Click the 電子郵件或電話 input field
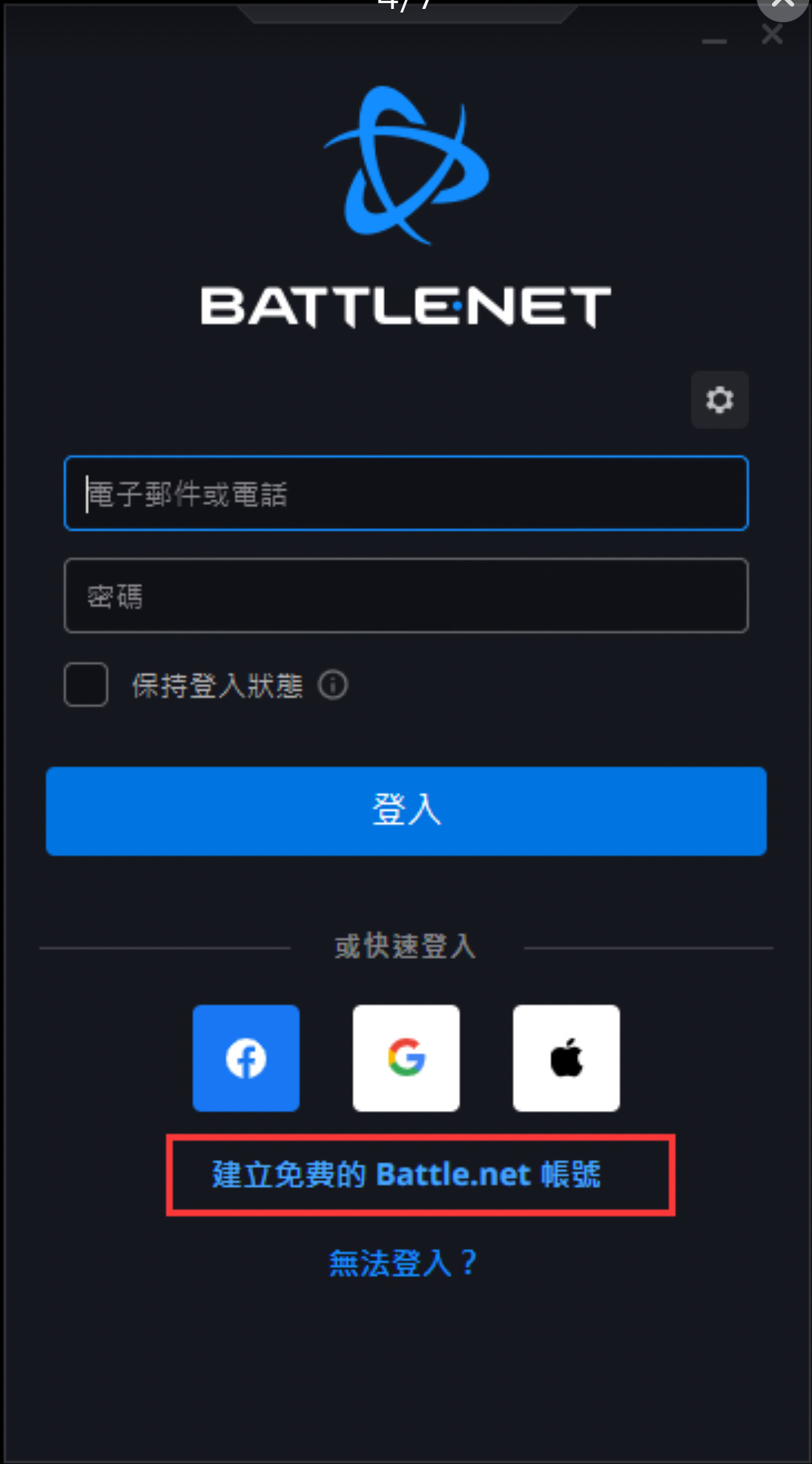Viewport: 812px width, 1464px height. click(x=406, y=494)
